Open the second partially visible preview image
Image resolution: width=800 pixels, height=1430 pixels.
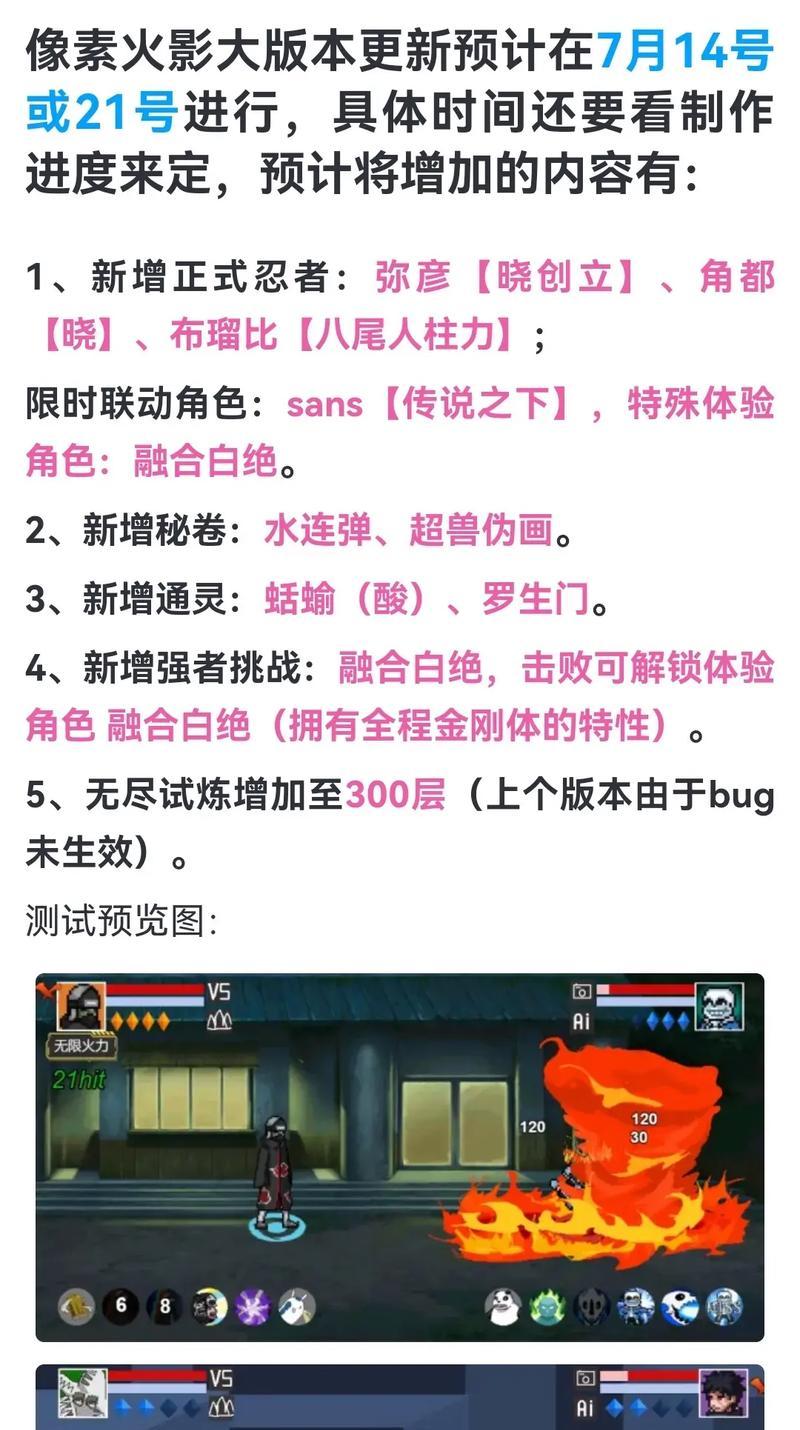400,1396
